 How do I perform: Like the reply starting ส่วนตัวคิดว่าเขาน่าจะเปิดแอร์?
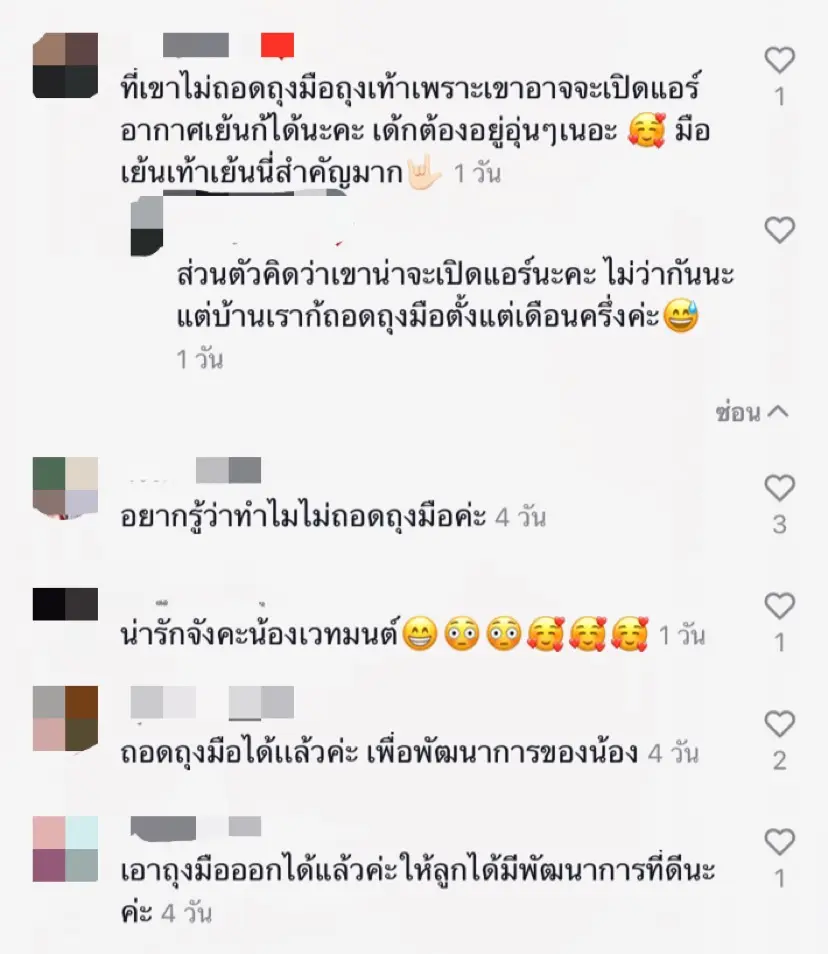click(x=779, y=231)
